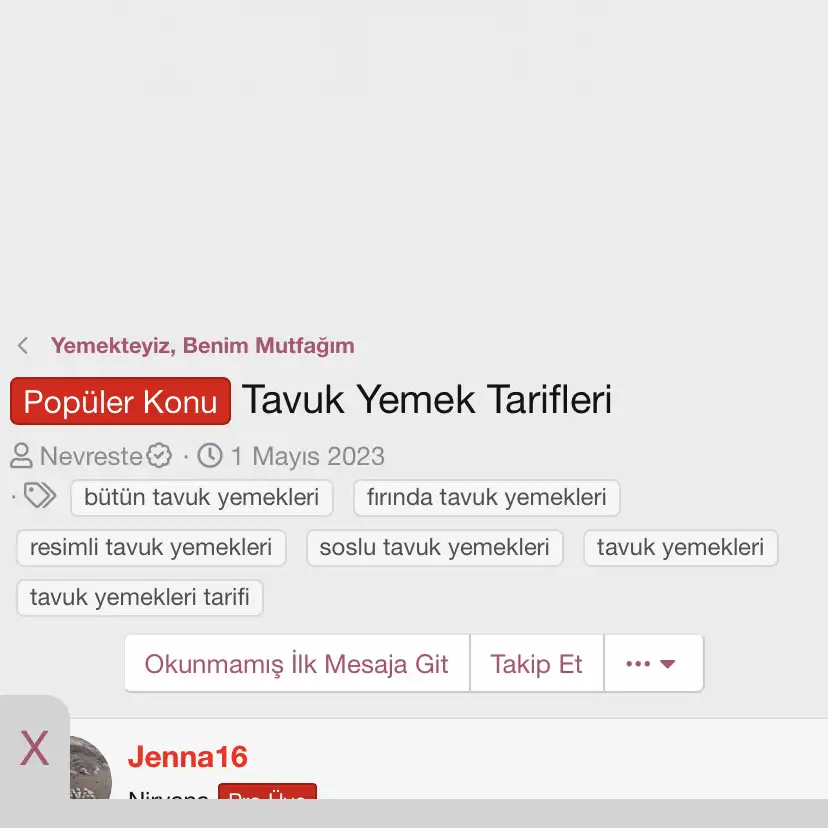Follow the thread with Takip Et
This screenshot has width=828, height=828.
click(x=536, y=663)
